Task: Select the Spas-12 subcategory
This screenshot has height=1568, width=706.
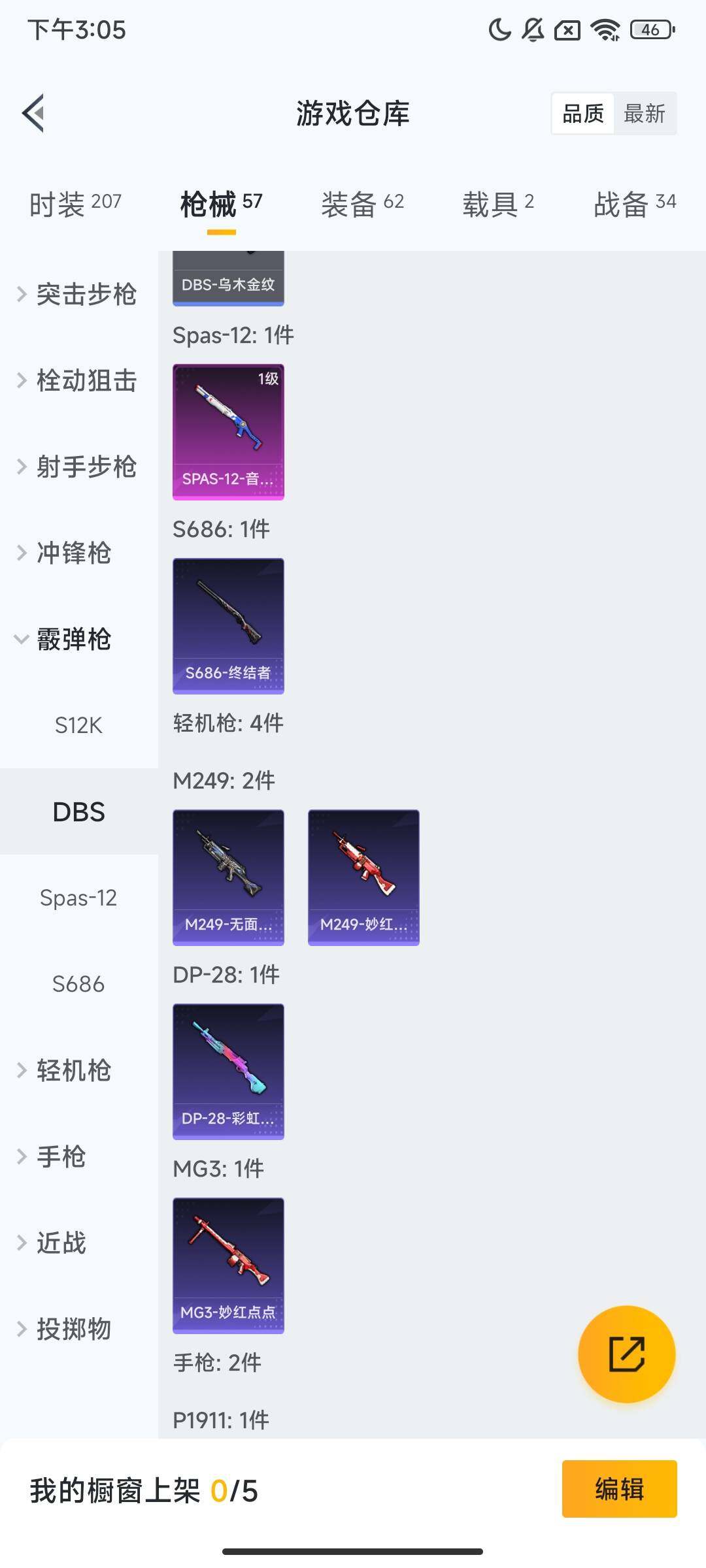Action: 78,898
